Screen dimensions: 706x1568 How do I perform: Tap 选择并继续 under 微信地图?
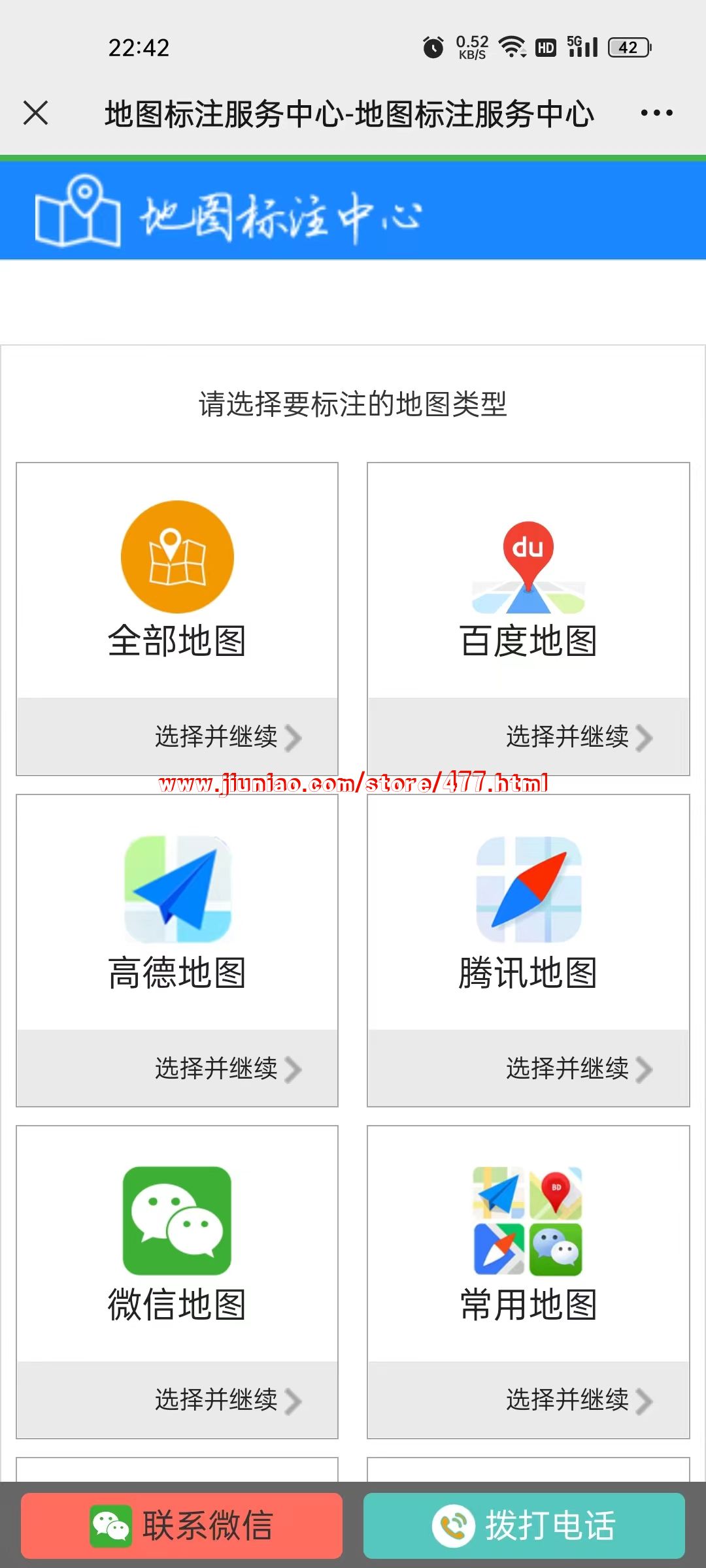click(227, 1400)
